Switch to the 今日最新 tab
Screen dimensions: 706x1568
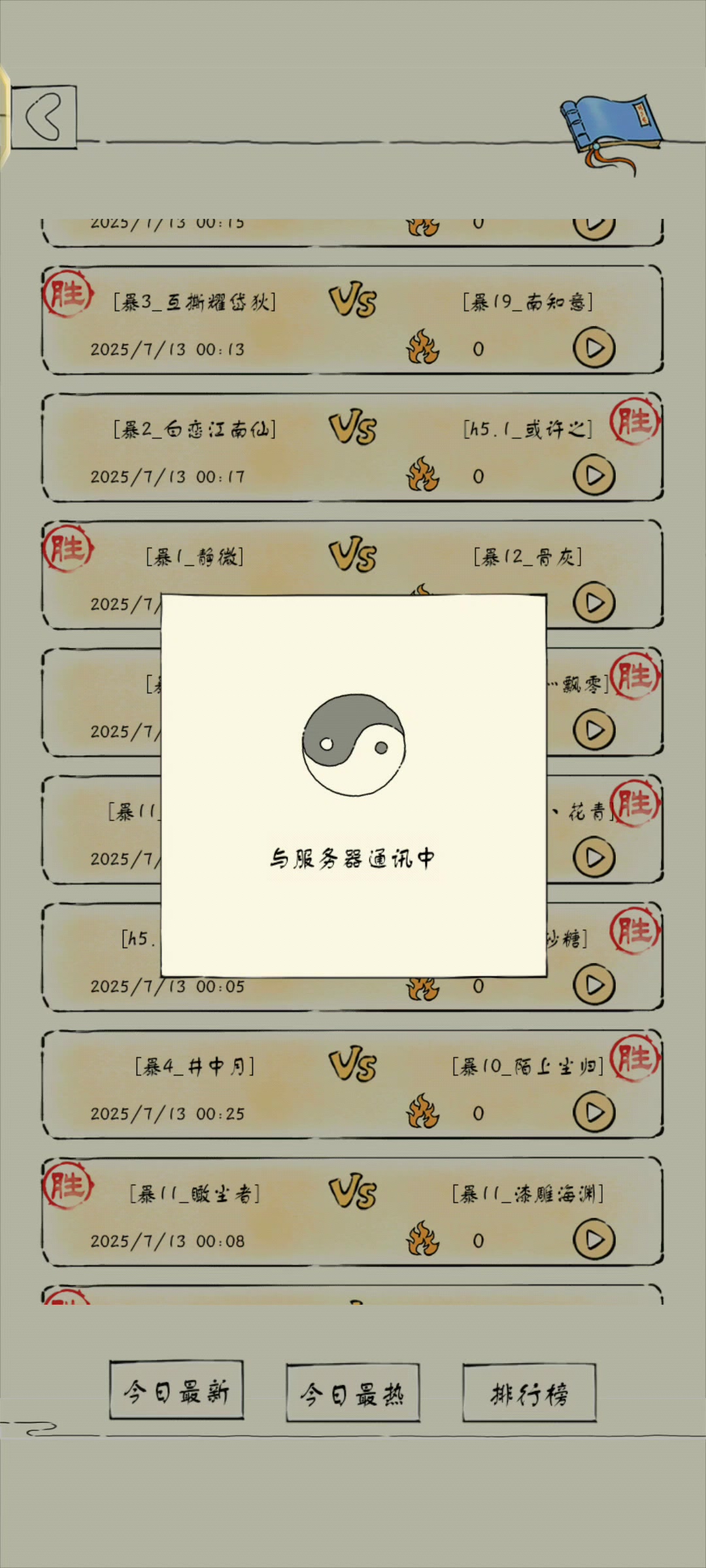coord(176,1390)
